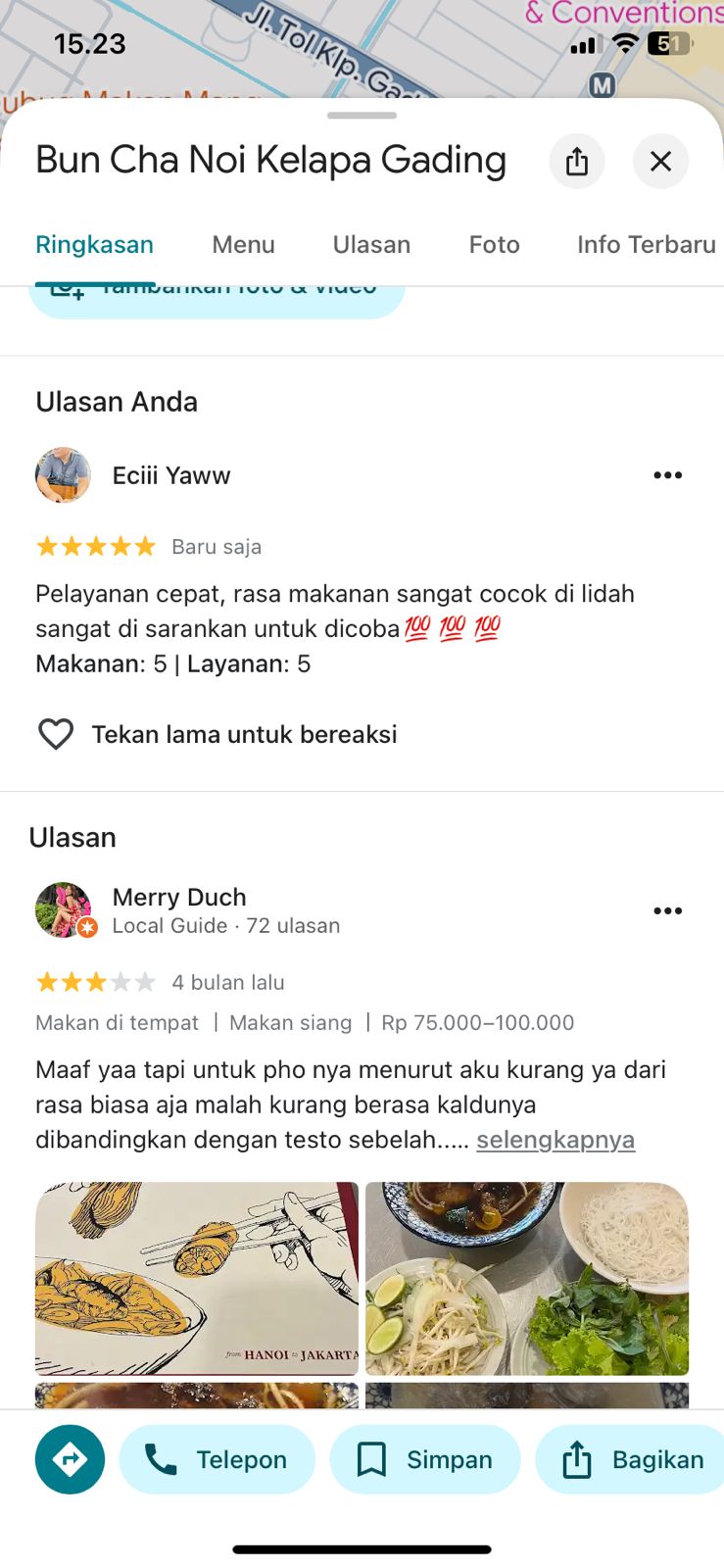Image resolution: width=724 pixels, height=1568 pixels.
Task: Open the Foto tab
Action: (x=495, y=244)
